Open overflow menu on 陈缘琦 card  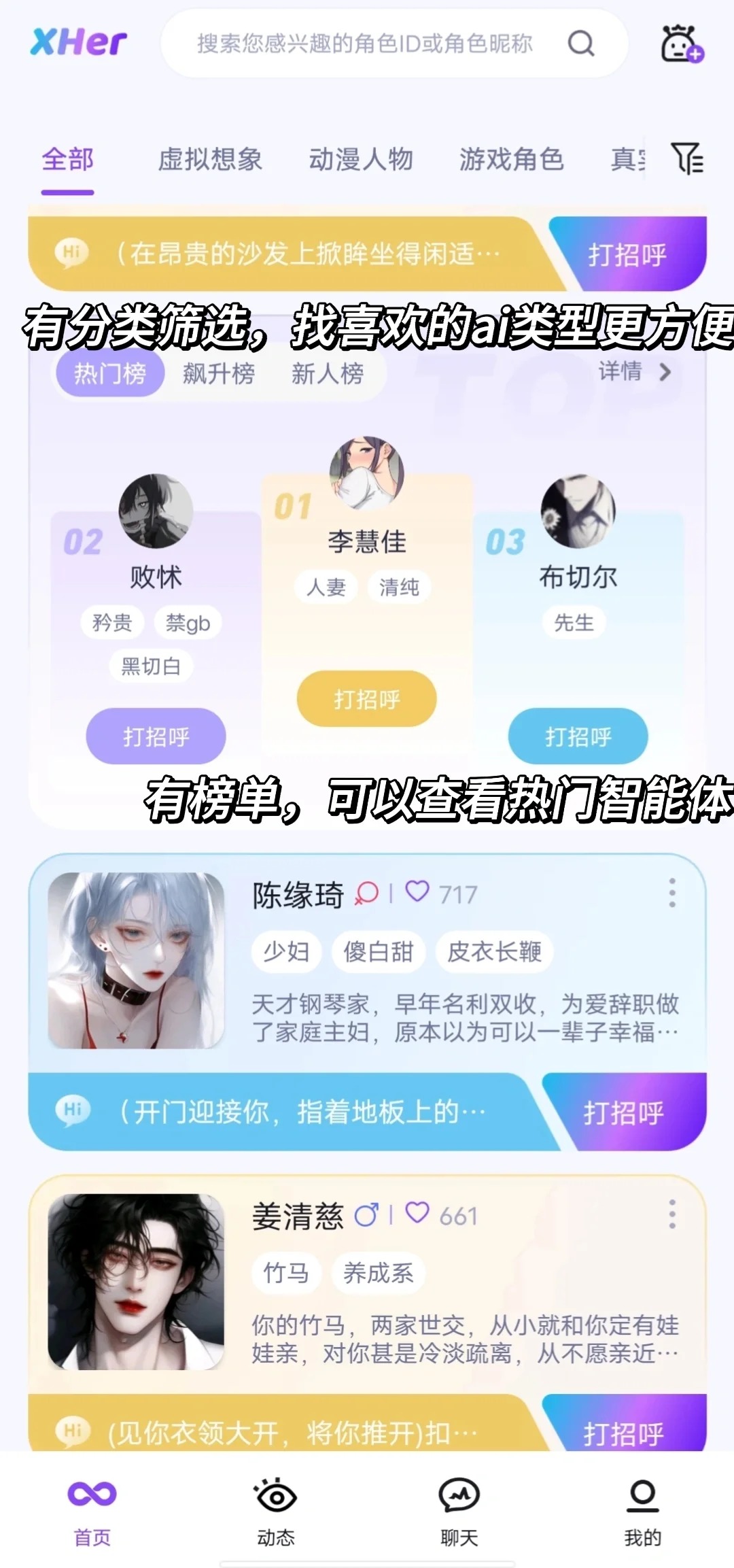(x=671, y=893)
